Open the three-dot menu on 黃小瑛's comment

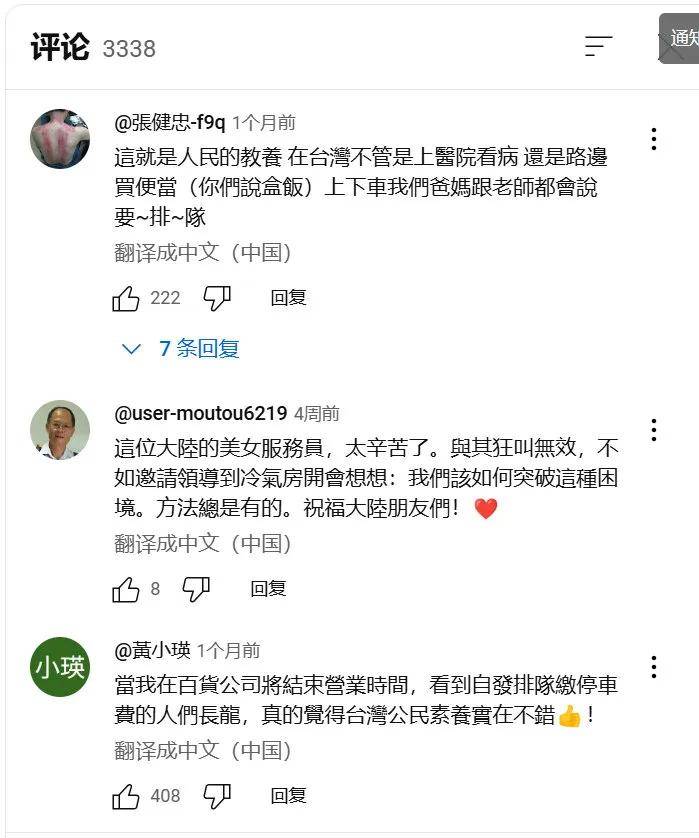pyautogui.click(x=653, y=667)
